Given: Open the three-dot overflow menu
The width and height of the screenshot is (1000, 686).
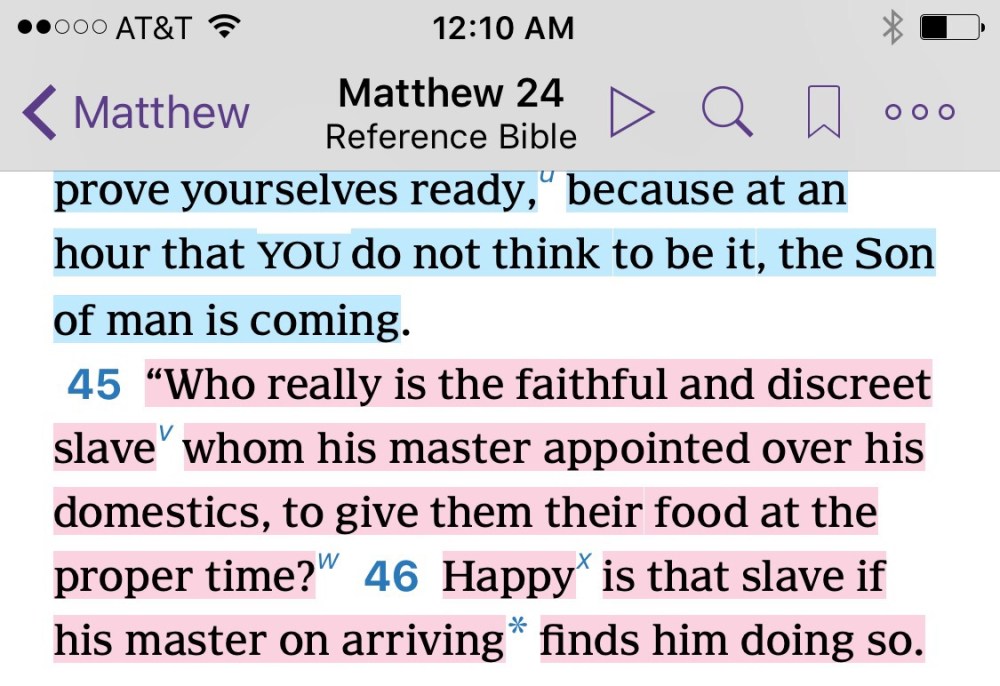Looking at the screenshot, I should [919, 112].
